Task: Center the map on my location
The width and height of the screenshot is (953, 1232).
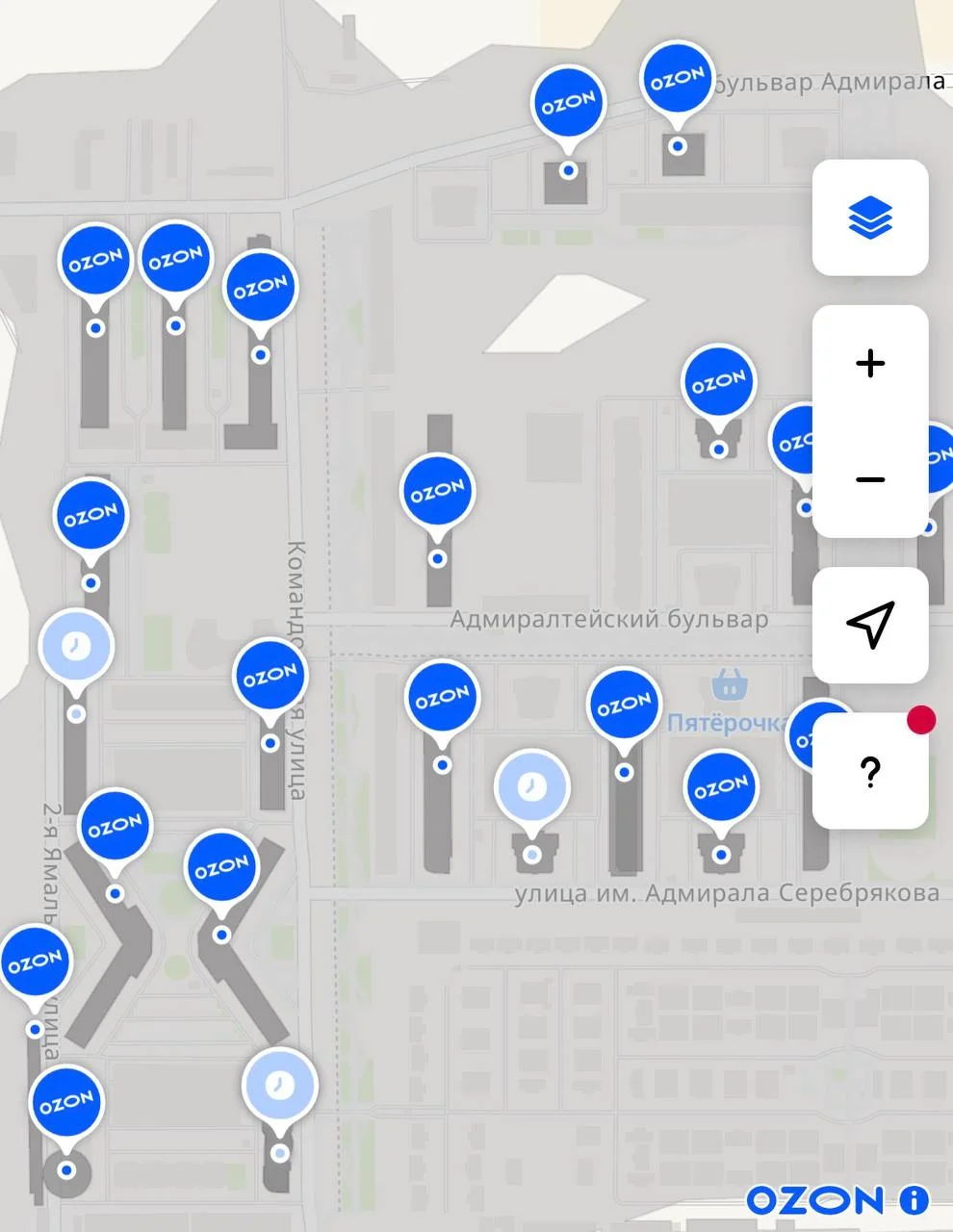Action: click(x=870, y=625)
